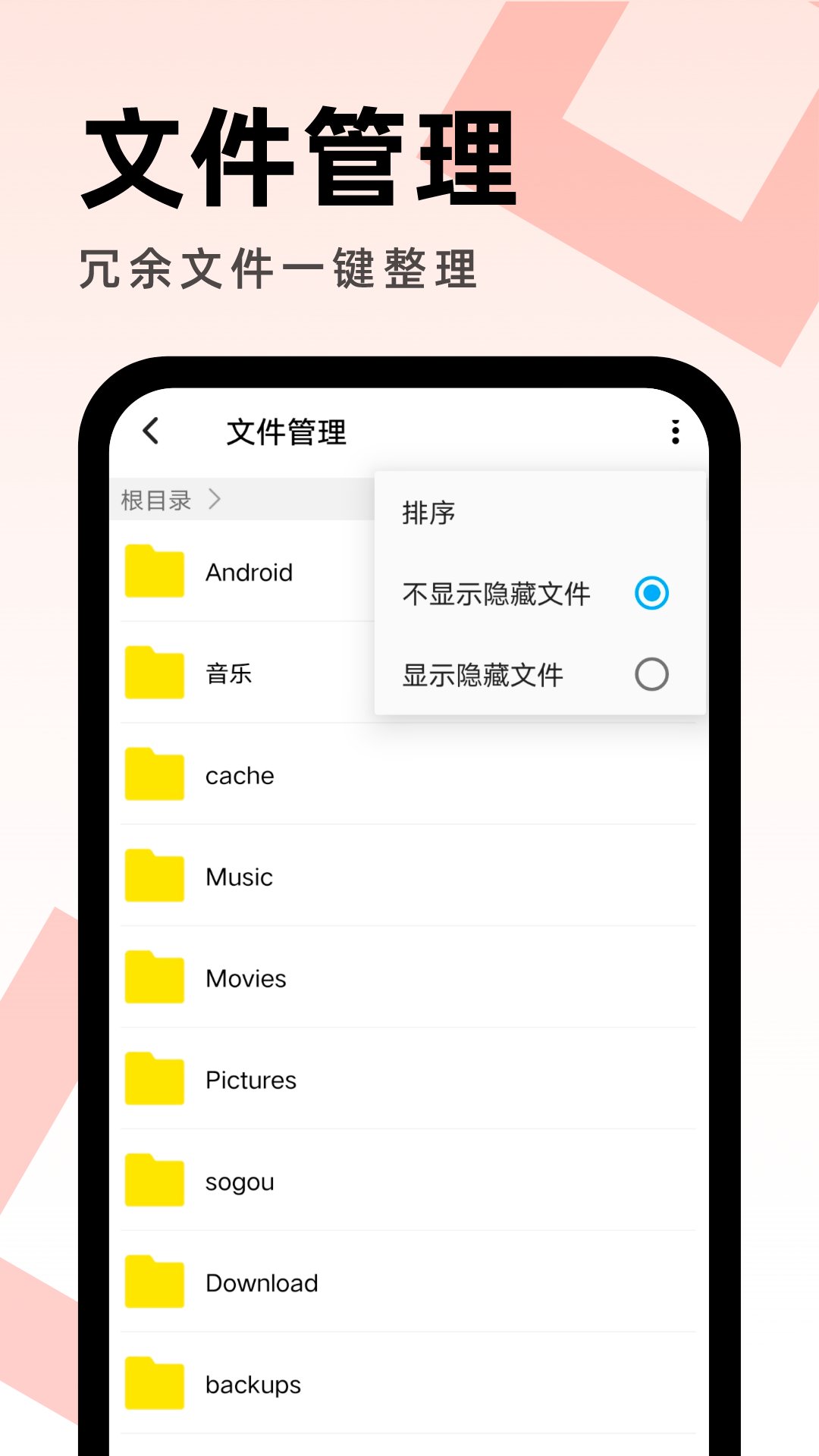Open the Movies folder icon

click(154, 978)
